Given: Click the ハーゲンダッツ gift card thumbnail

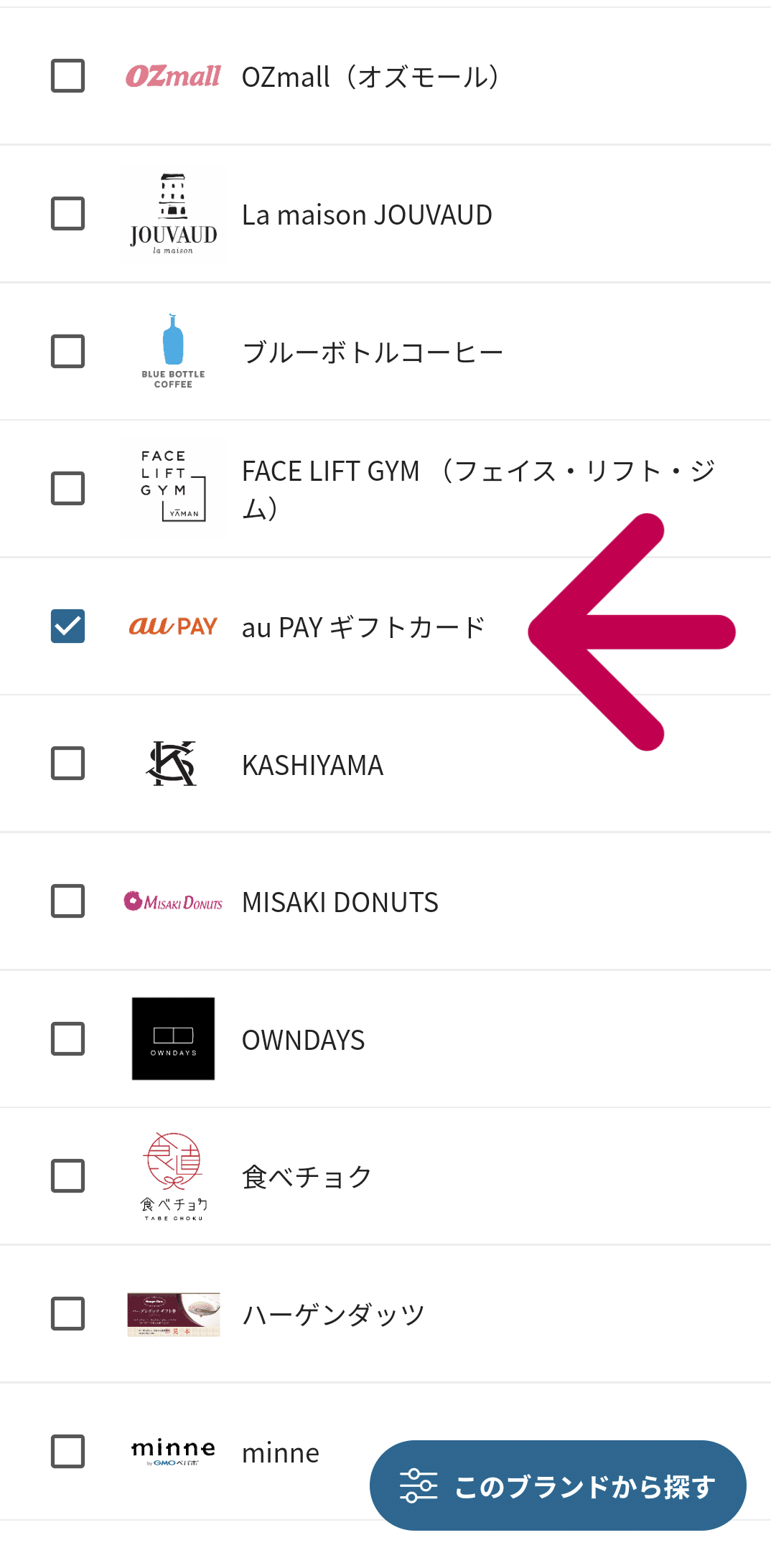Looking at the screenshot, I should pos(173,1313).
